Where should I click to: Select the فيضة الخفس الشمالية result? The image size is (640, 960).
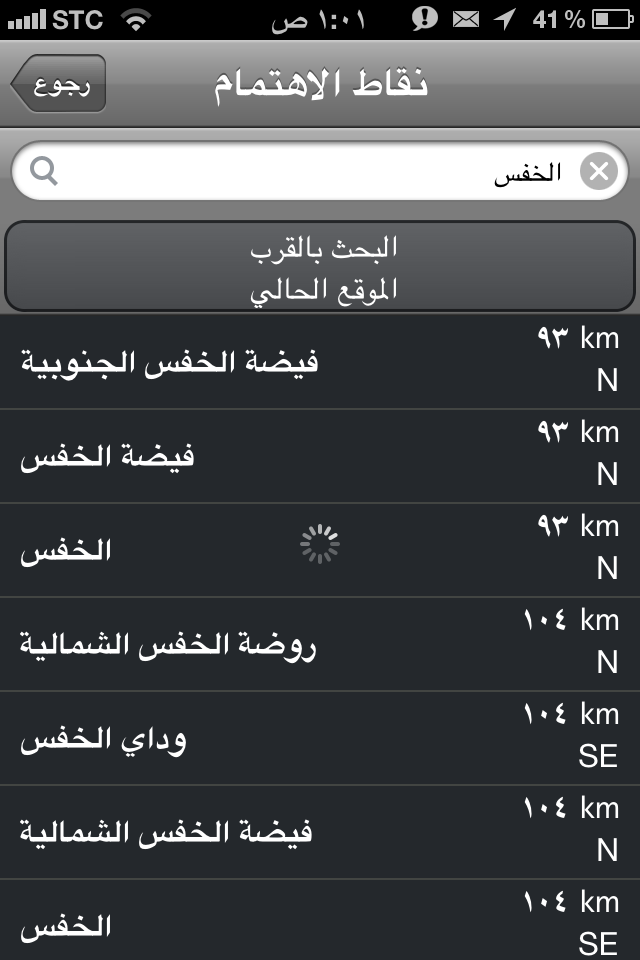[320, 831]
